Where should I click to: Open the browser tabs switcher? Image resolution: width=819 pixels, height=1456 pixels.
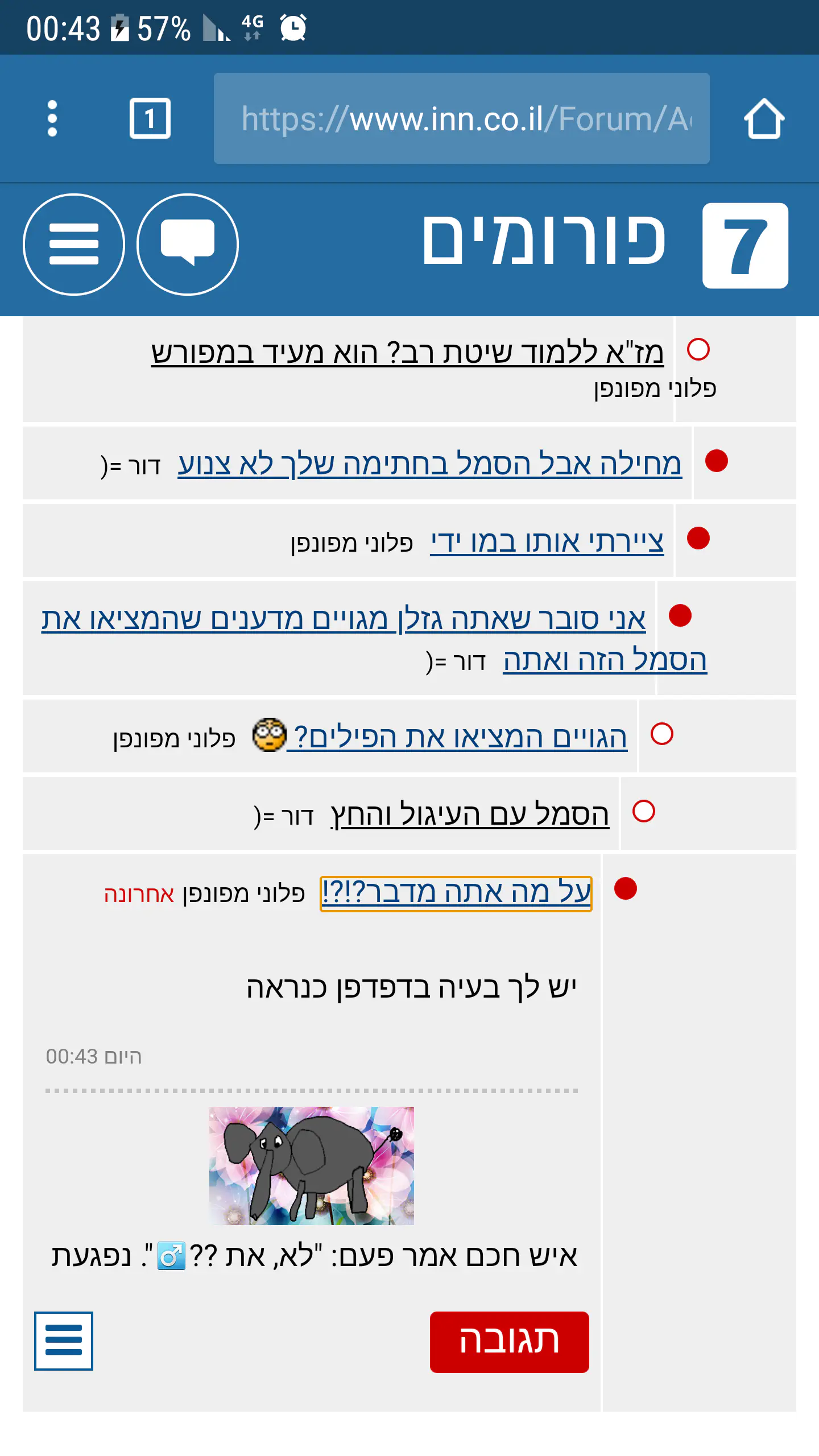[x=150, y=118]
